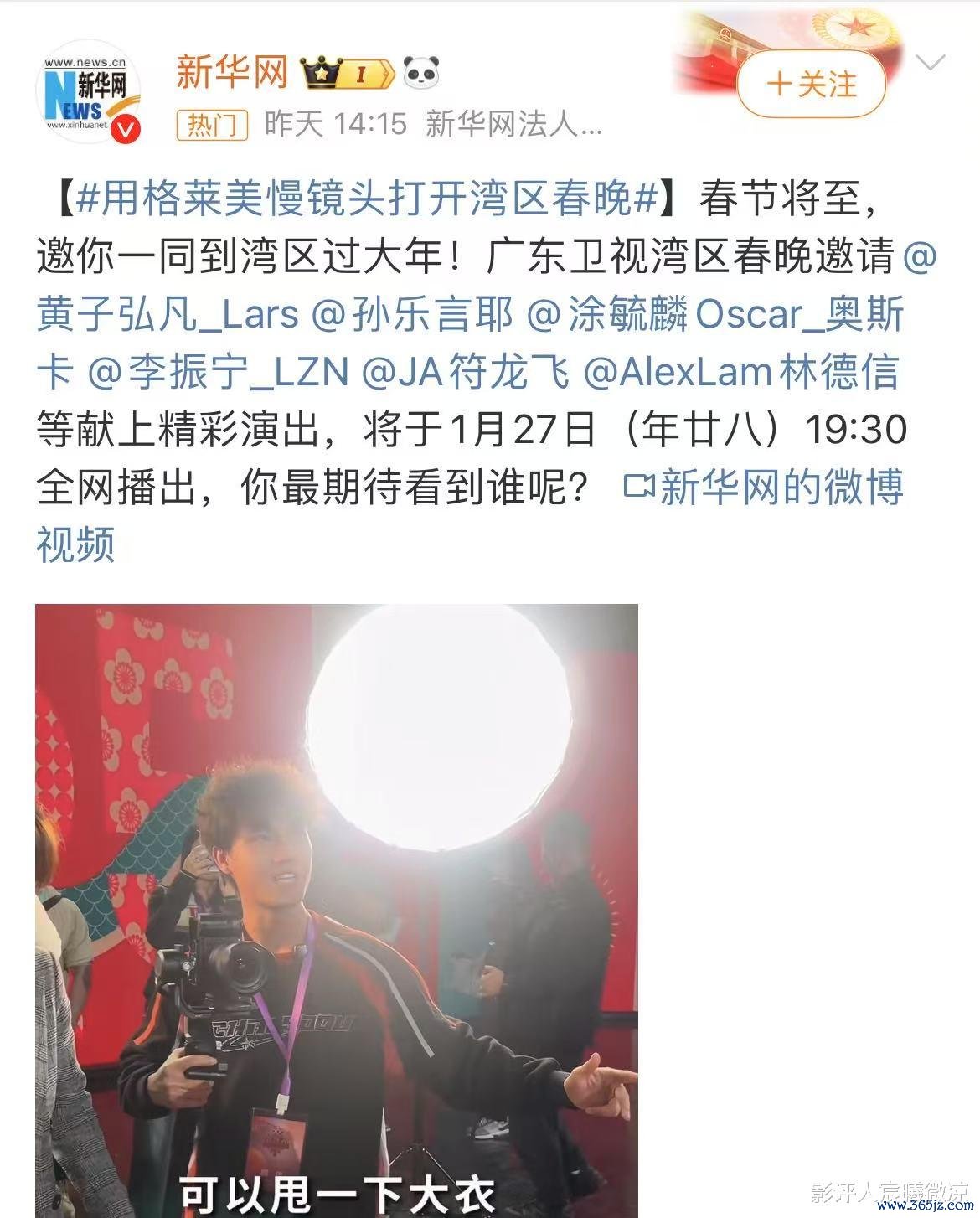Expand the post options chevron

tap(931, 63)
